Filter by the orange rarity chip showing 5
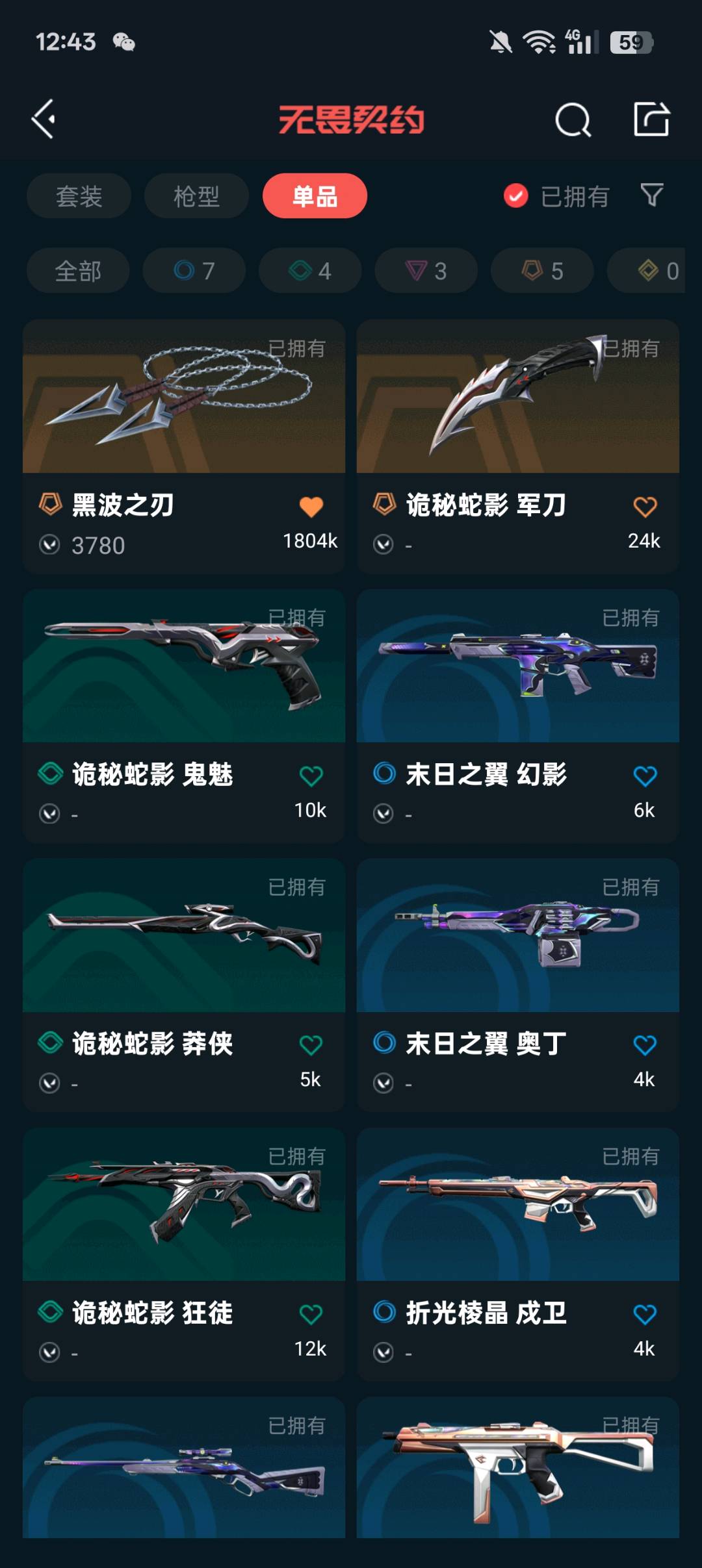Screen dimensions: 702x1568 point(542,271)
